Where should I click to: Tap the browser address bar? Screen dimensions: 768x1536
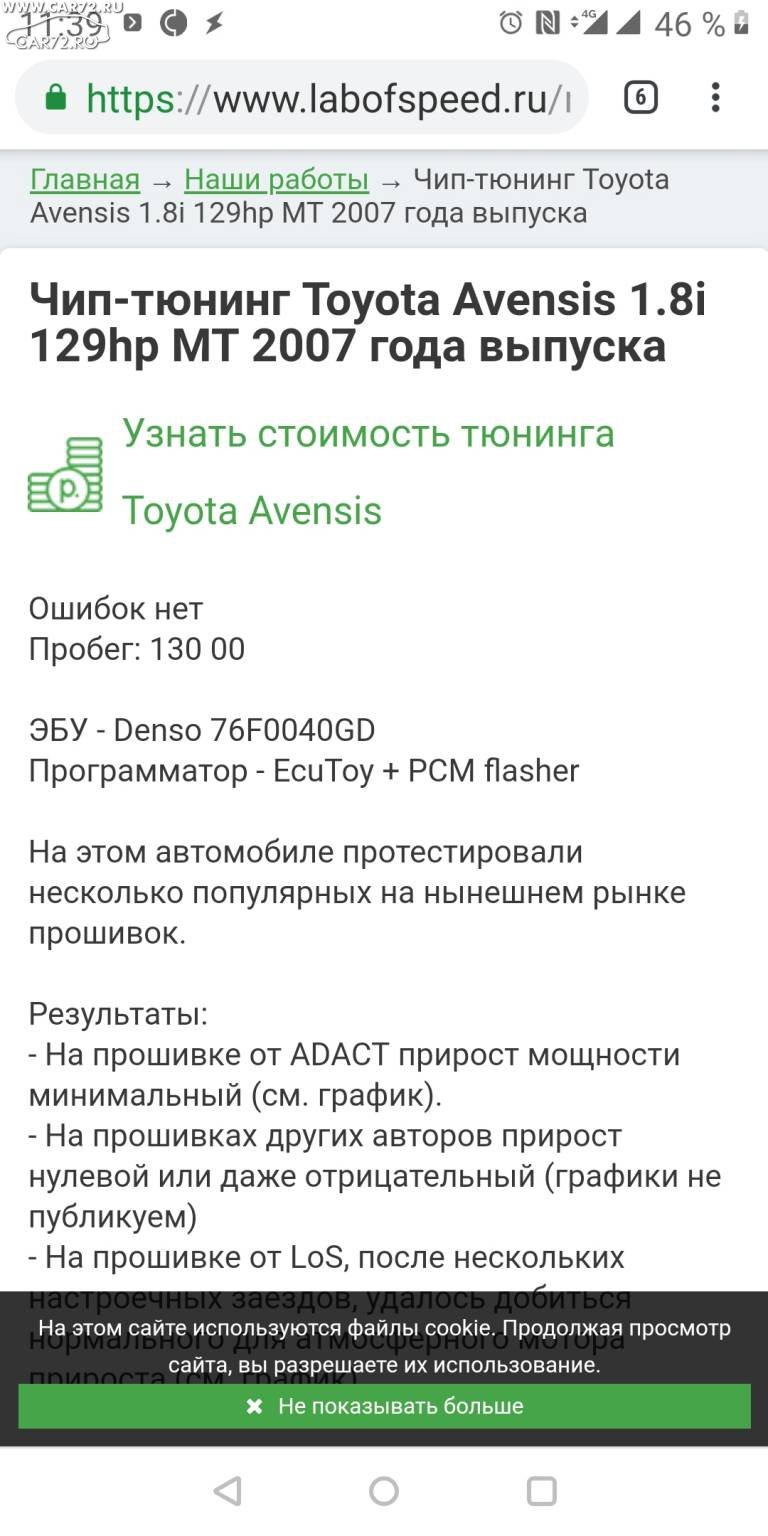pos(302,98)
